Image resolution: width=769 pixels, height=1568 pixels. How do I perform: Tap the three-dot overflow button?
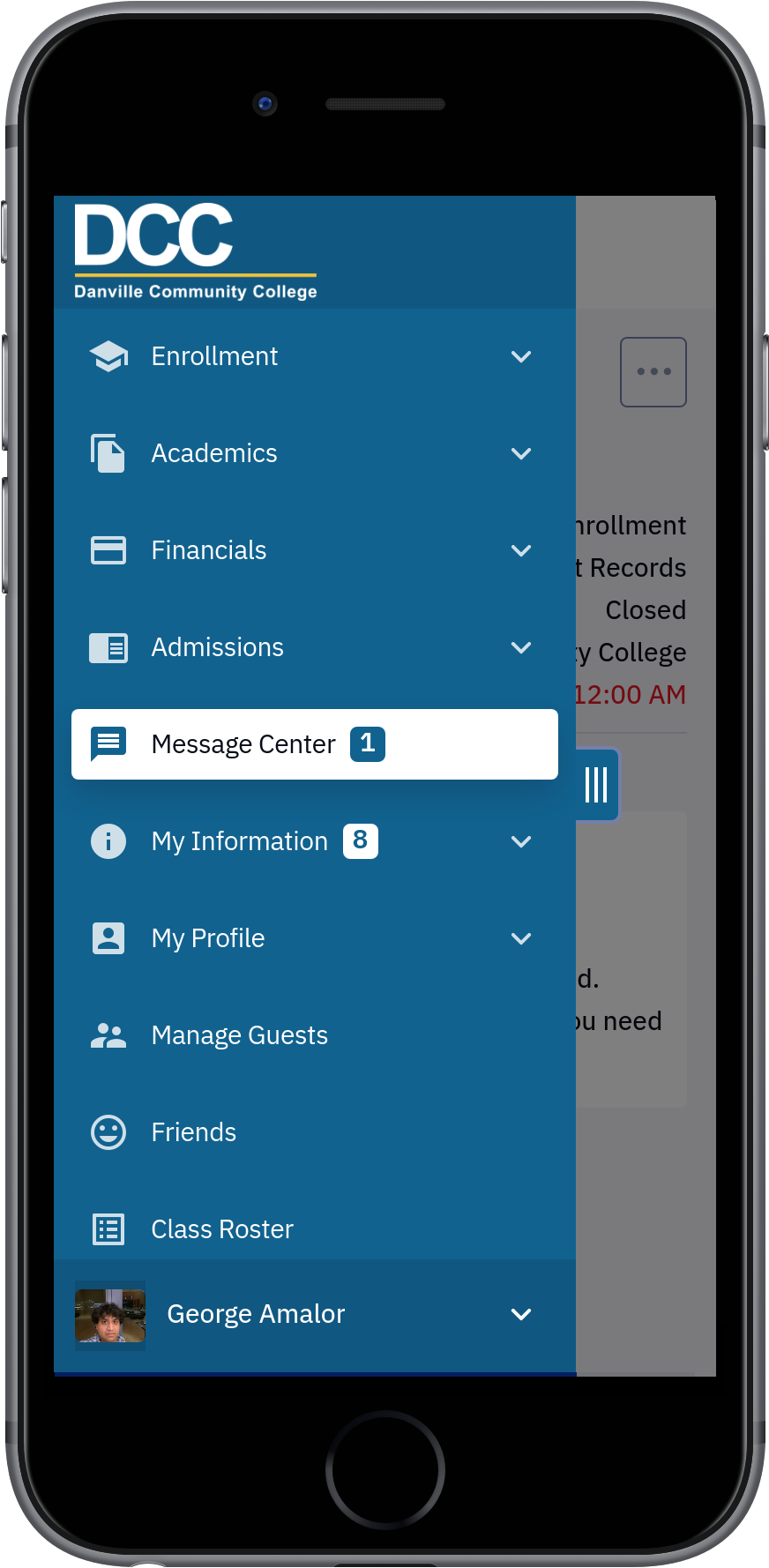coord(653,372)
